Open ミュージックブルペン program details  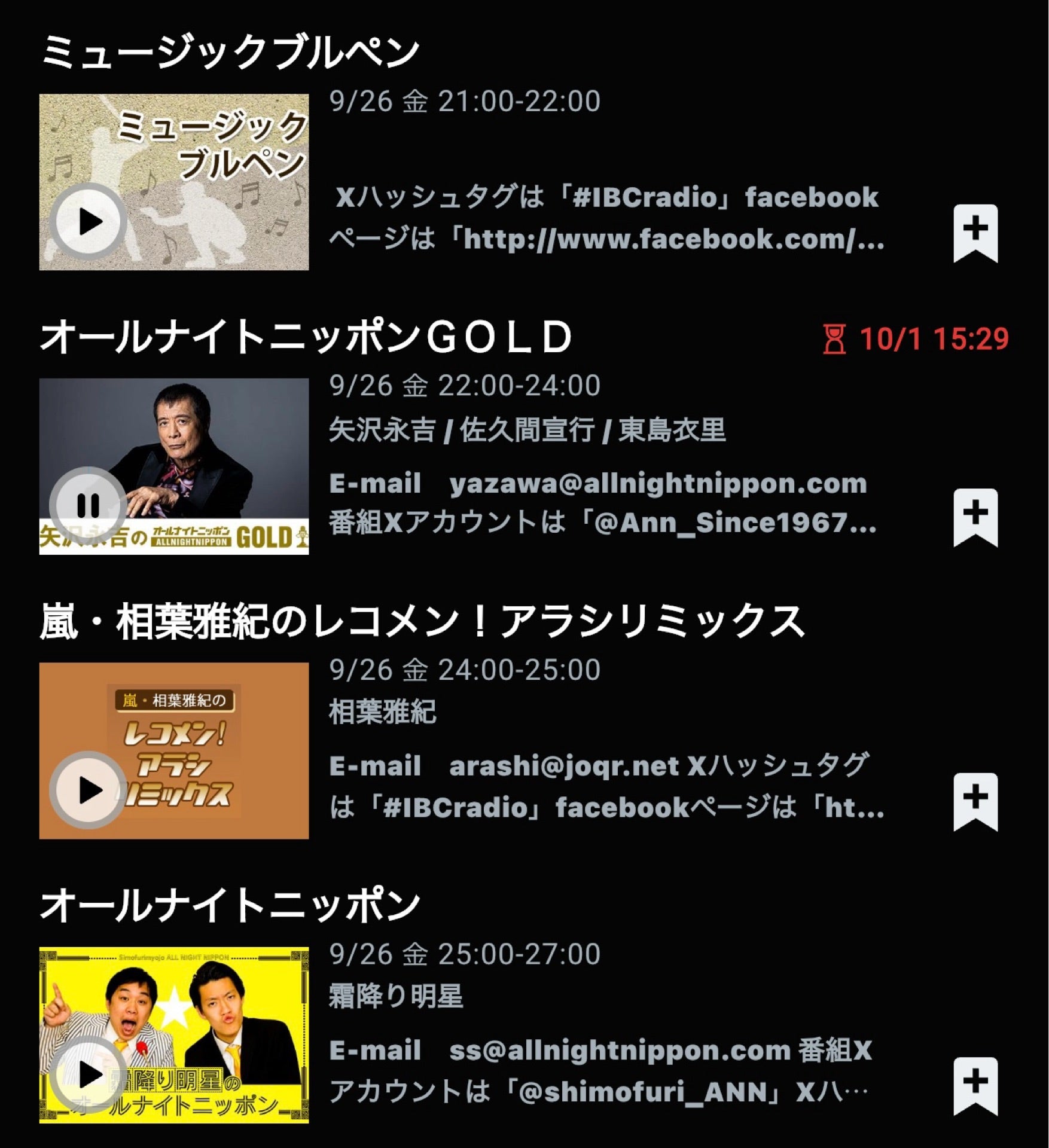[230, 53]
